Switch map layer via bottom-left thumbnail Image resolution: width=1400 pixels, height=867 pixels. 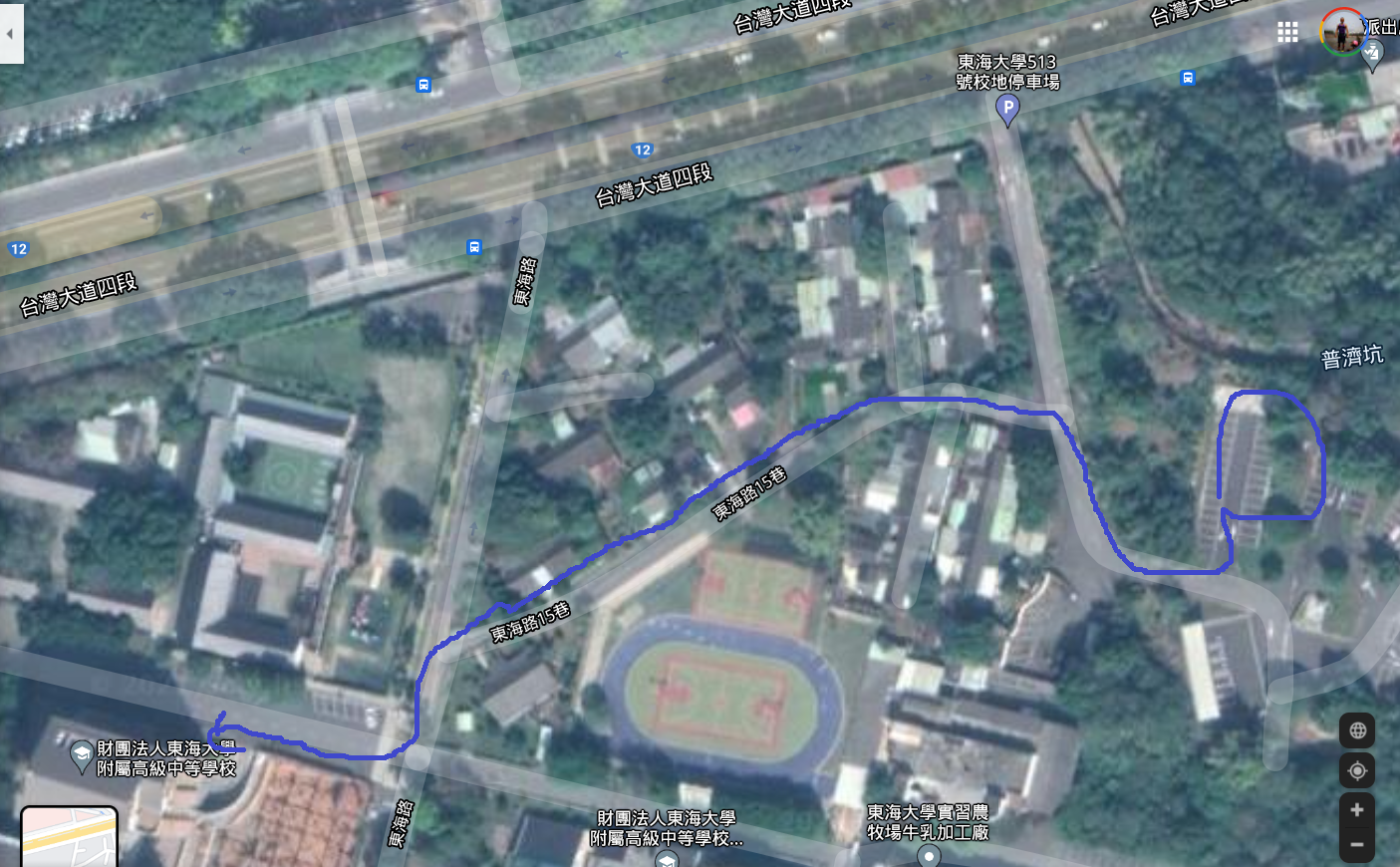point(69,837)
